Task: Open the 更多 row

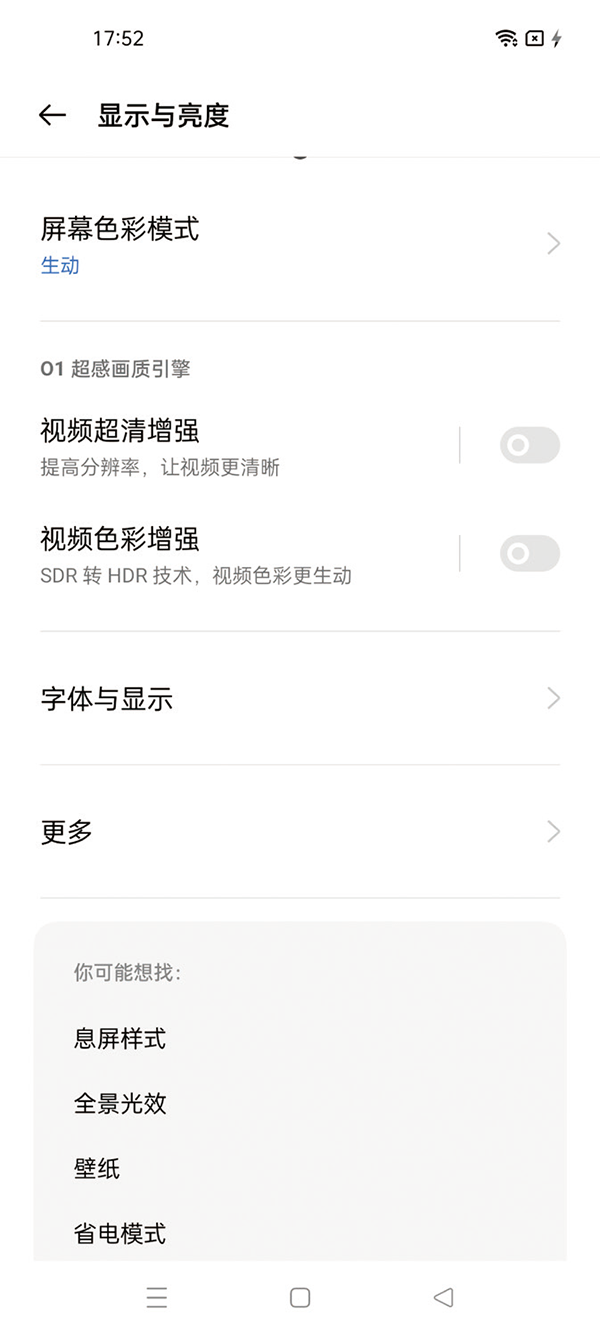Action: tap(300, 832)
